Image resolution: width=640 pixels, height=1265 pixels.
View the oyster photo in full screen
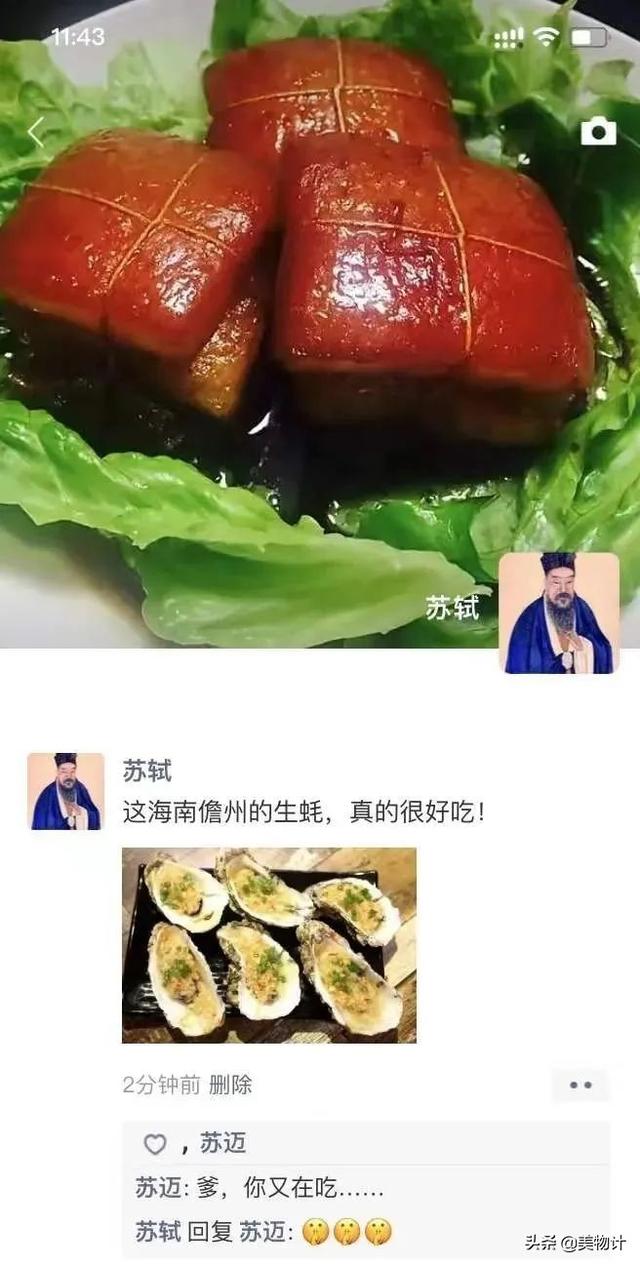pos(269,944)
